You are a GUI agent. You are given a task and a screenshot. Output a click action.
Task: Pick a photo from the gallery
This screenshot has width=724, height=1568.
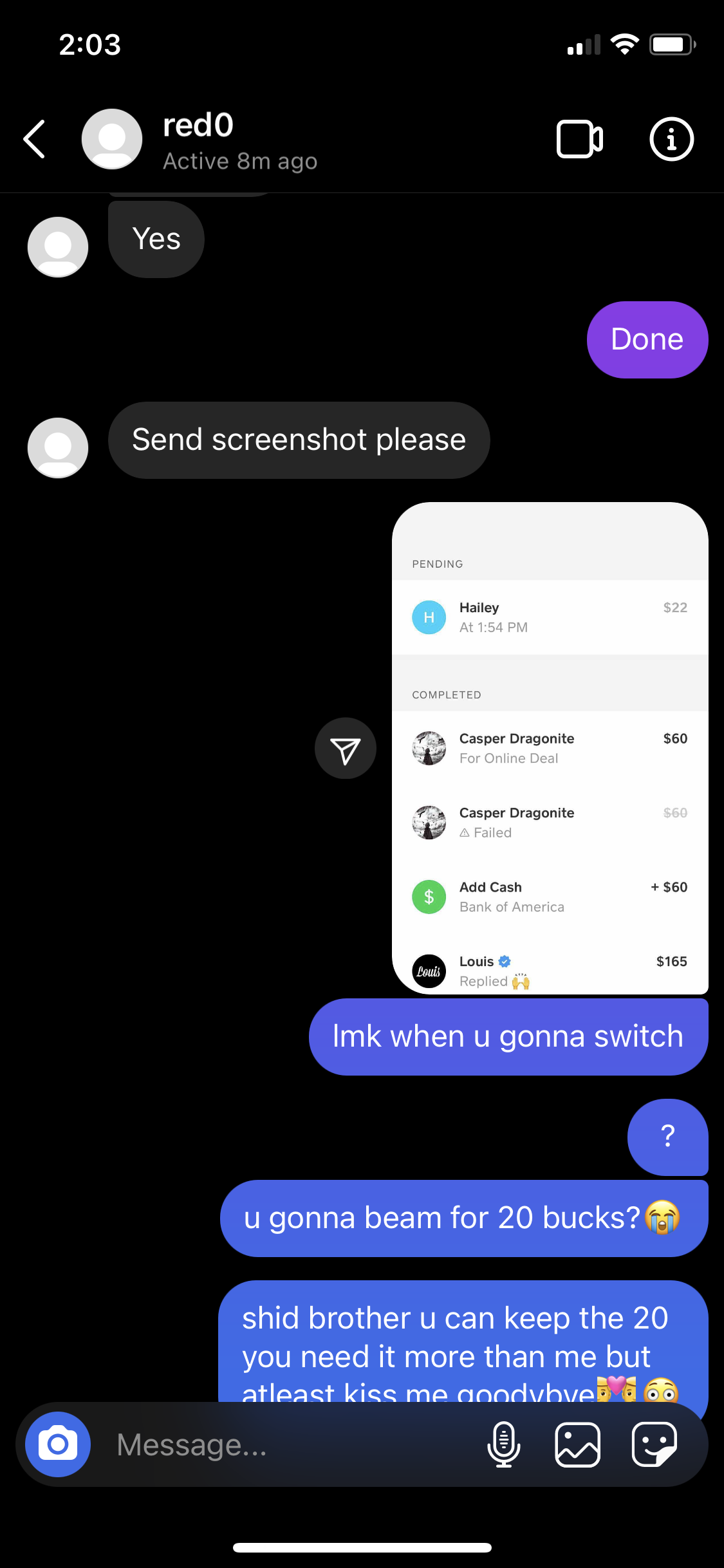point(577,1444)
